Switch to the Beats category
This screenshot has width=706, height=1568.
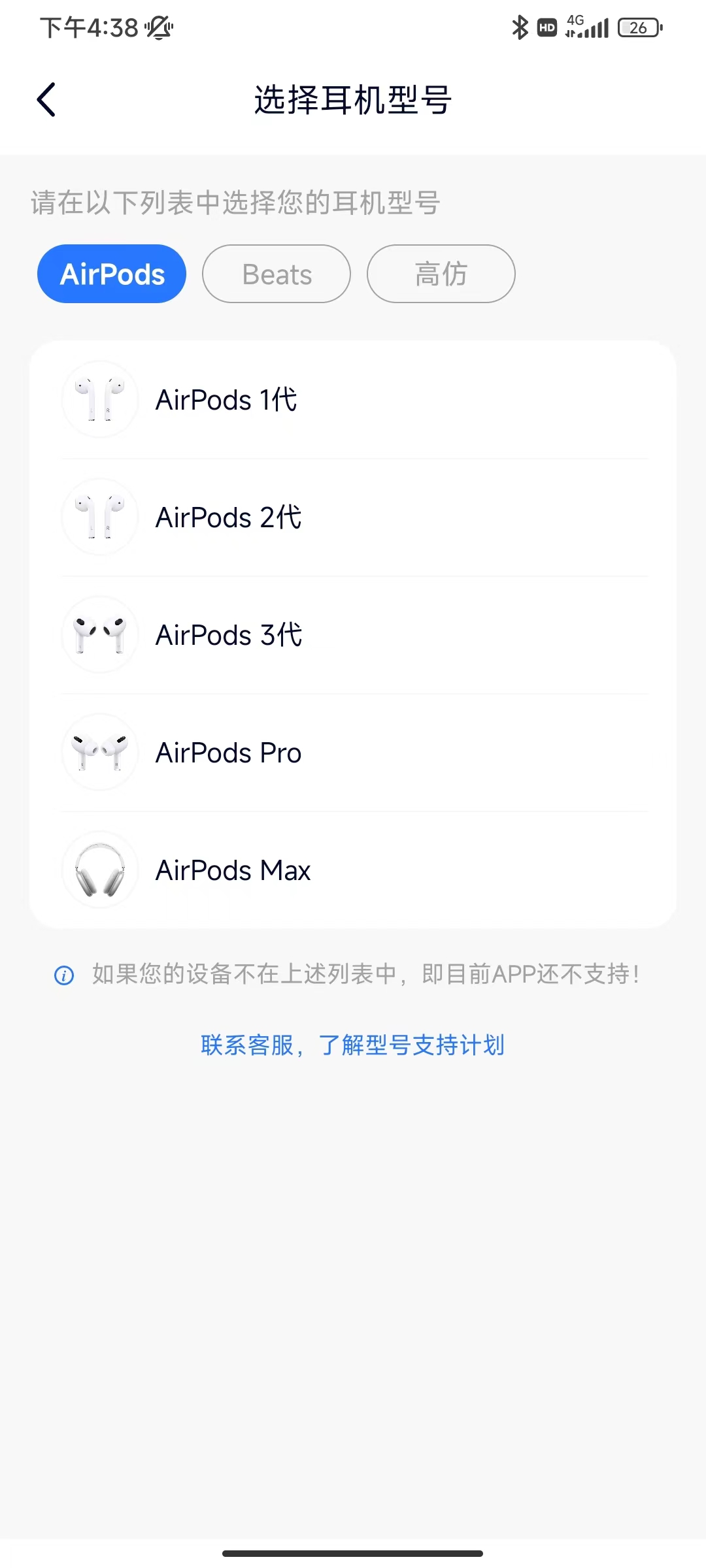click(x=277, y=274)
